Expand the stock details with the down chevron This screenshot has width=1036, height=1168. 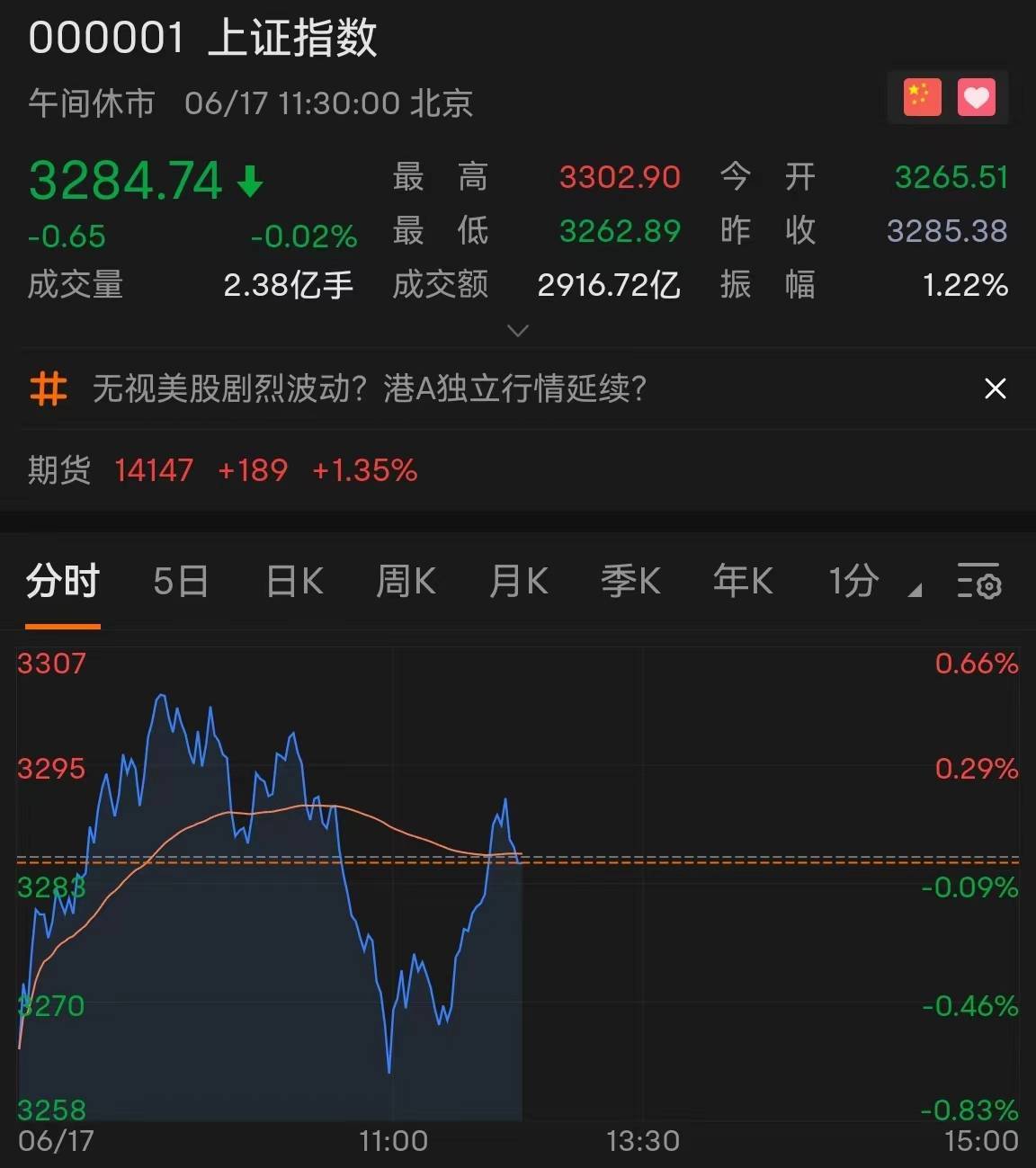coord(518,331)
